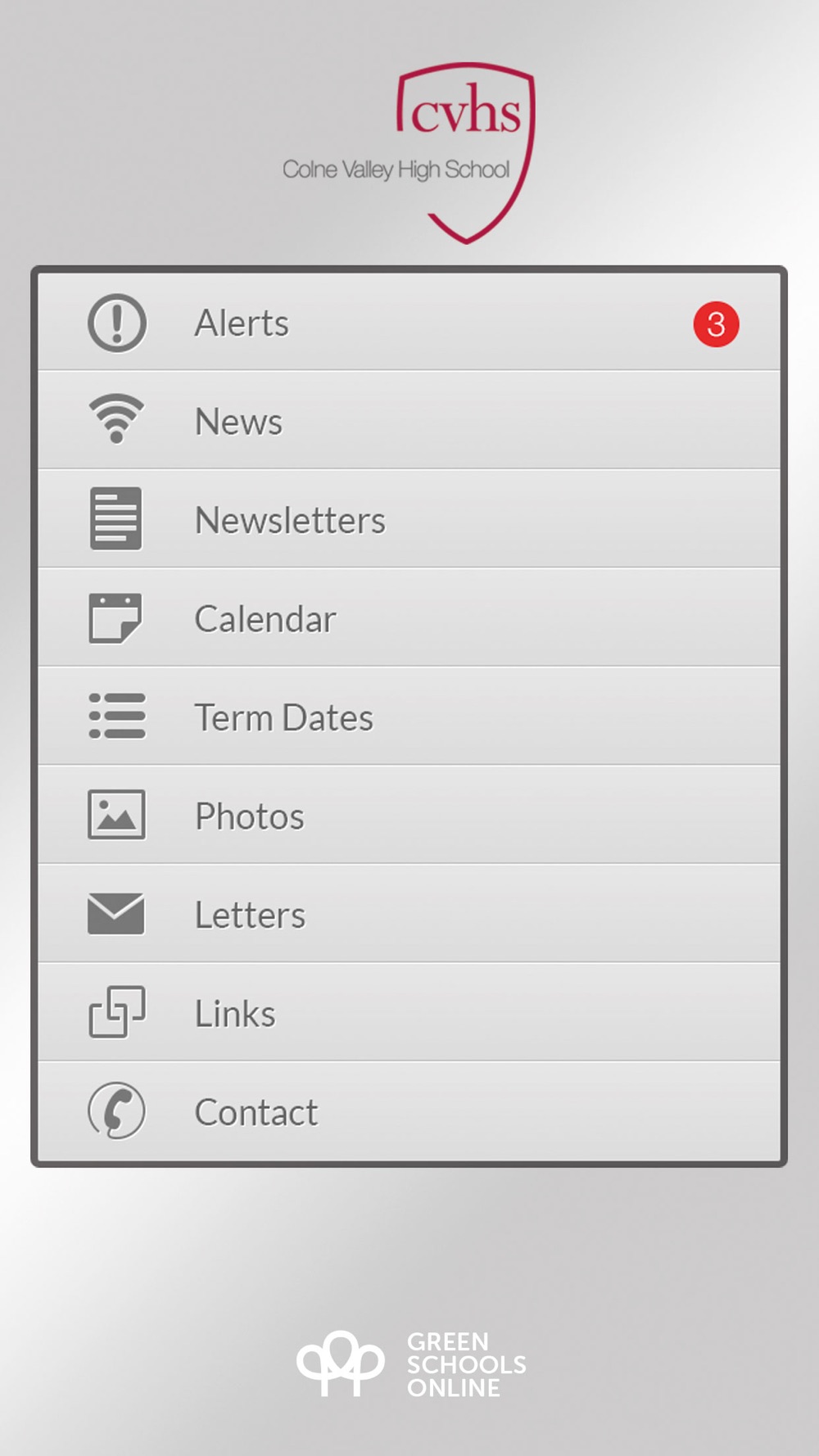Go to the Links page
This screenshot has width=819, height=1456.
point(409,1013)
